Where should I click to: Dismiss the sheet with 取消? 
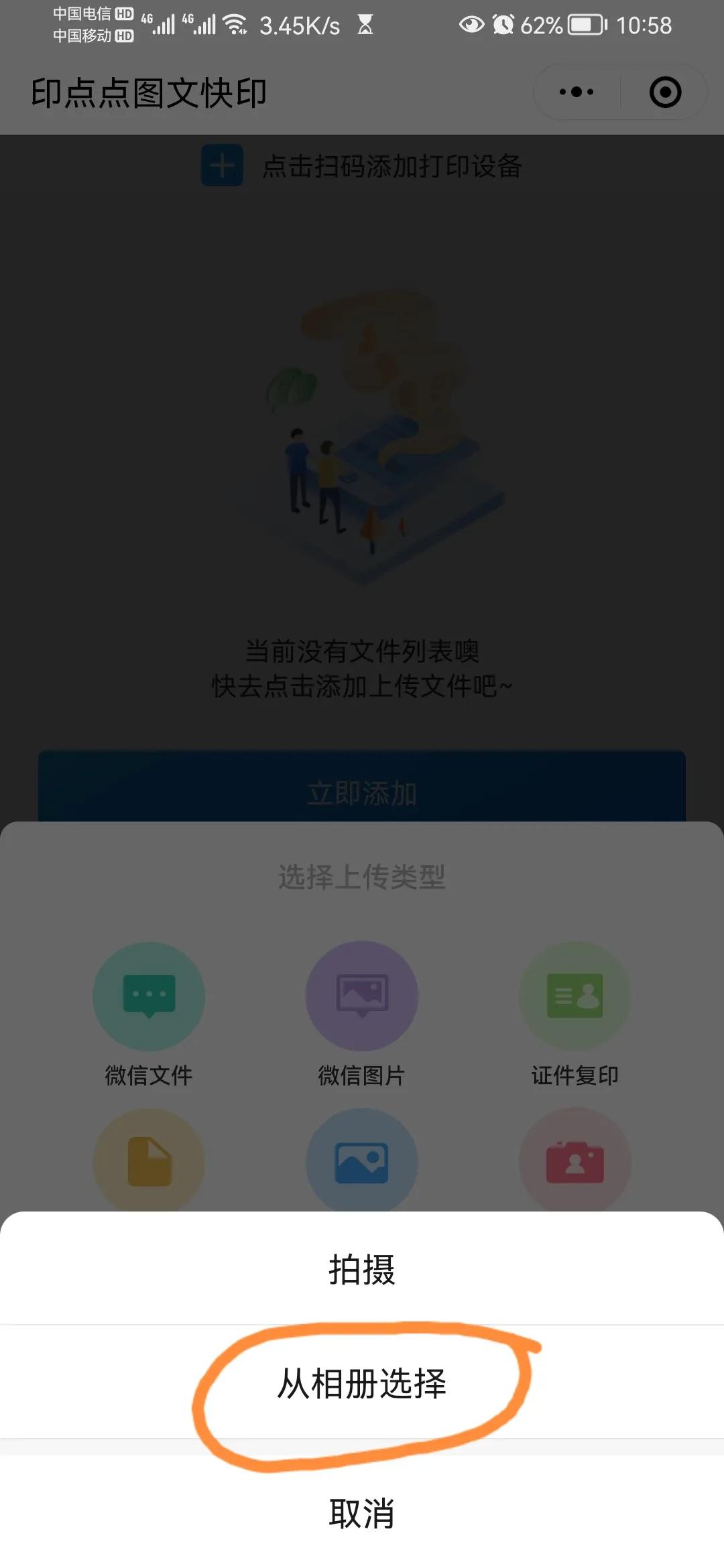point(362,1513)
